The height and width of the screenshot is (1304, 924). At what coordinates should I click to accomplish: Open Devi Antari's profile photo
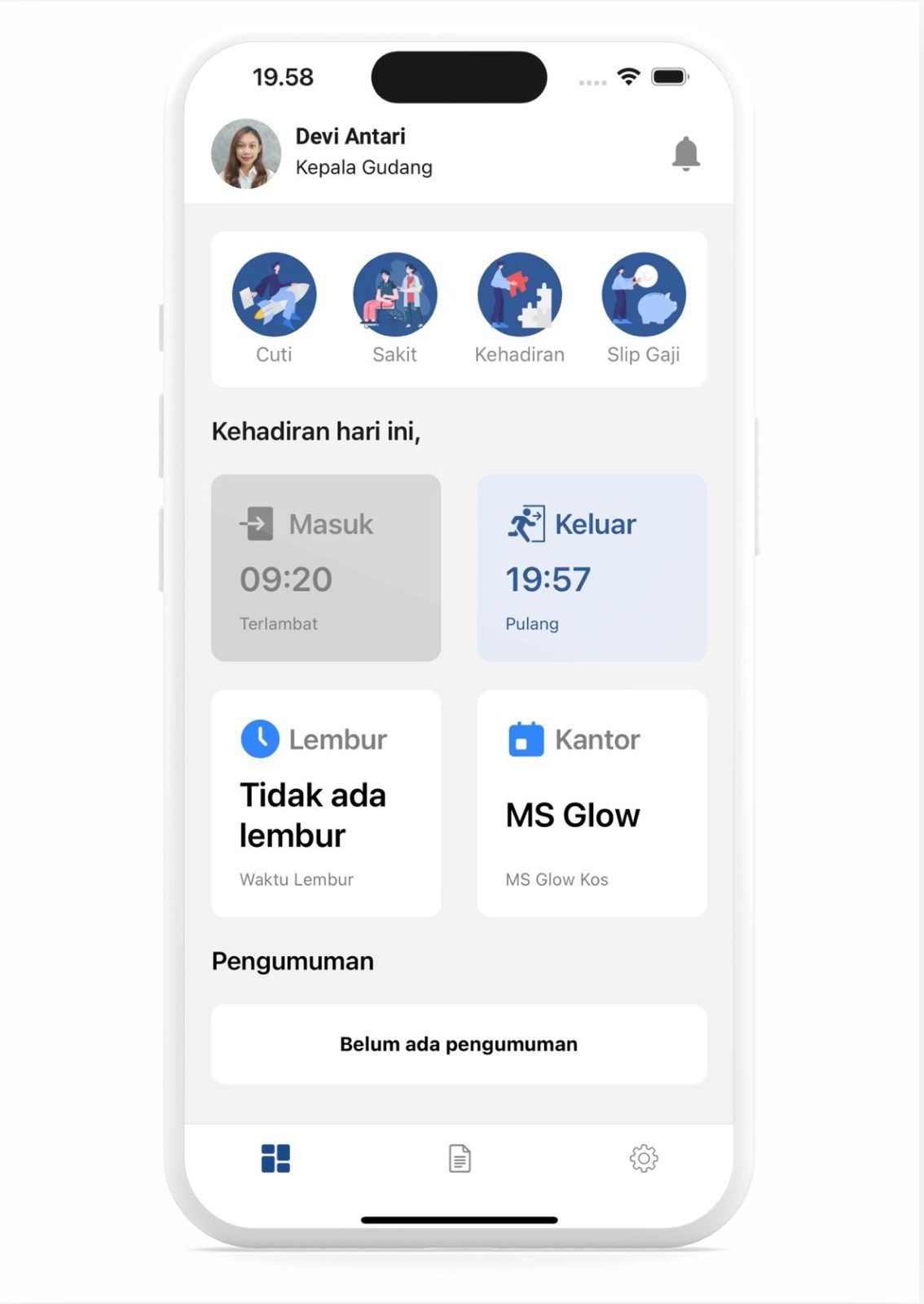(246, 153)
